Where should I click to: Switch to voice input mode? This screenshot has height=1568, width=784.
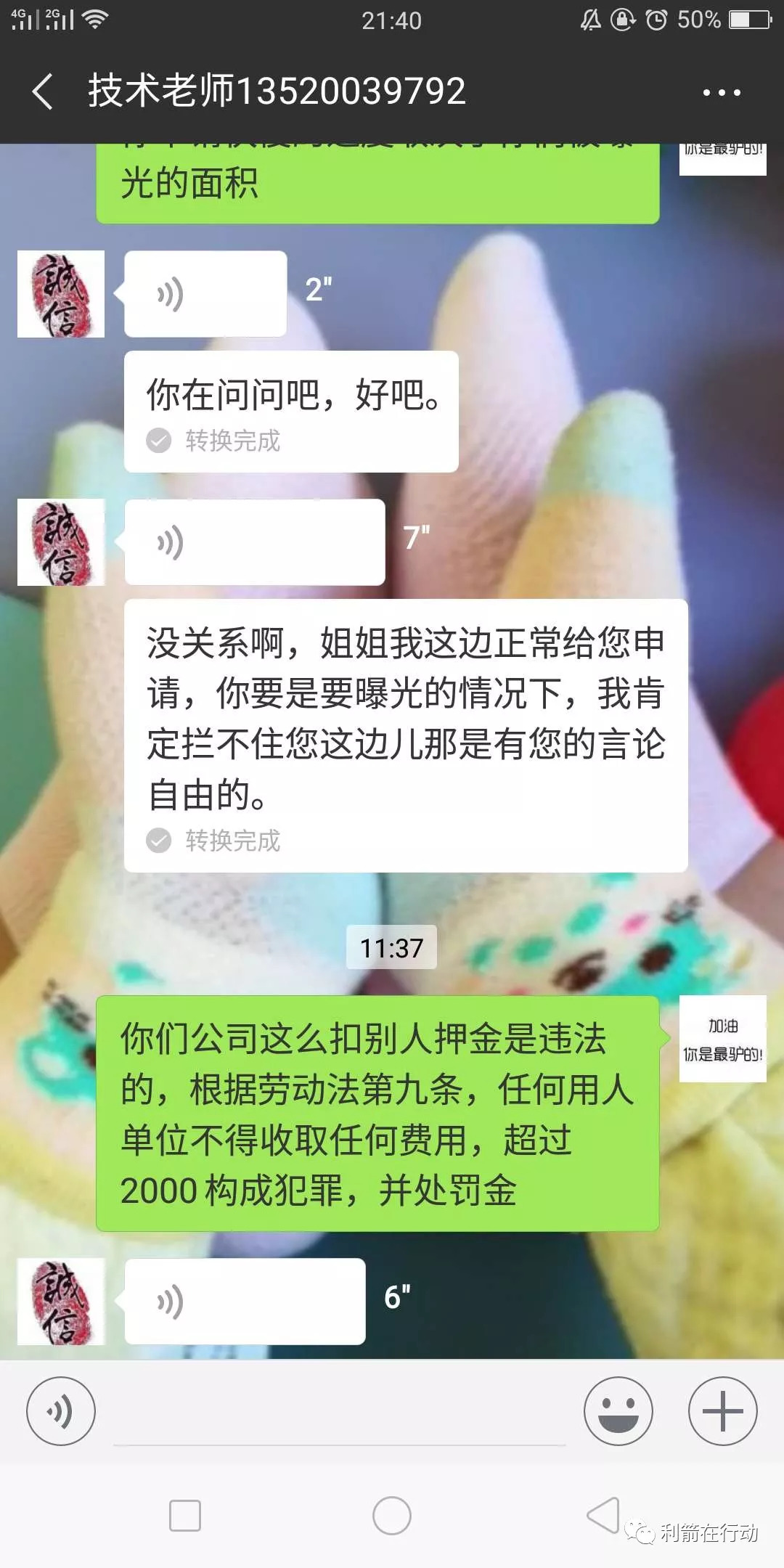click(x=61, y=1412)
